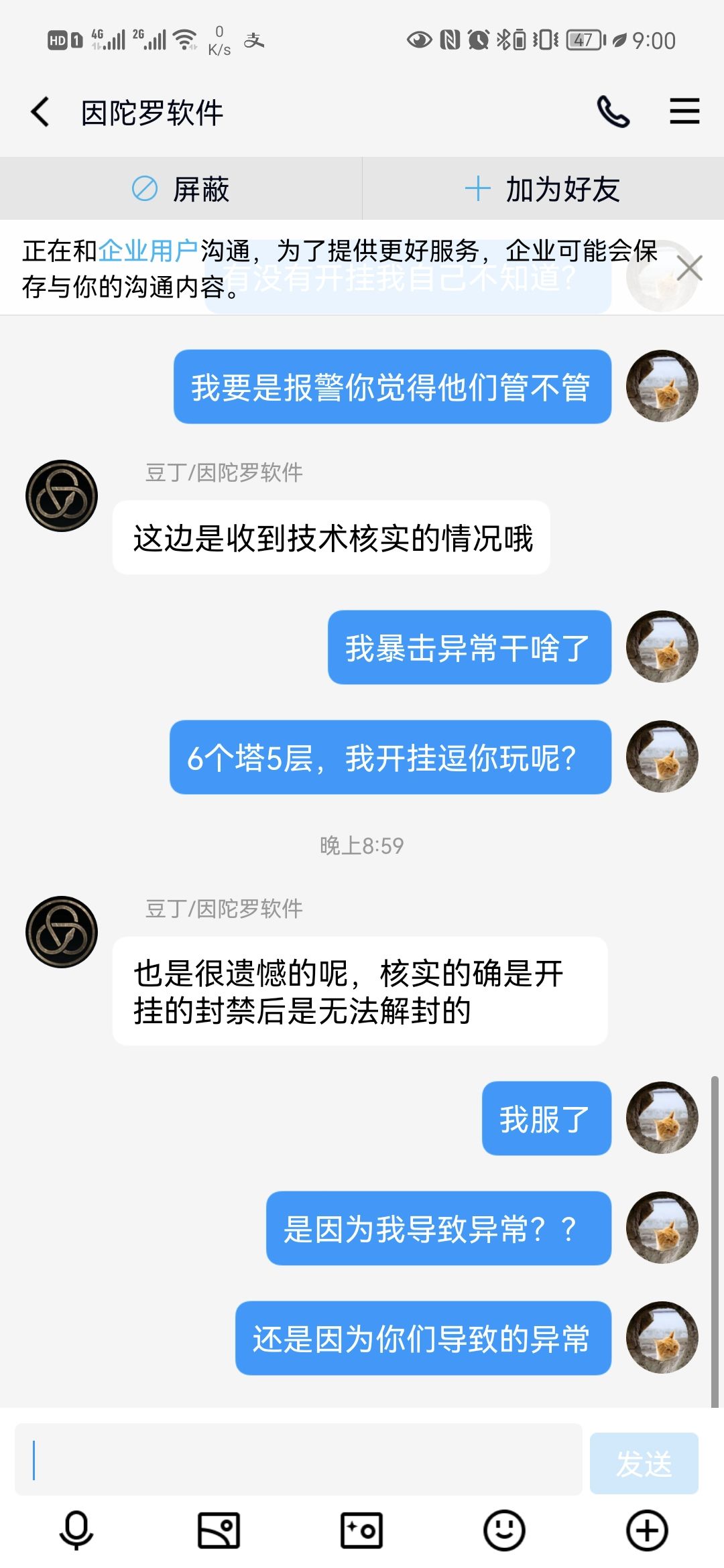Enable friend status via 加为好友
Image resolution: width=724 pixels, height=1568 pixels.
(543, 189)
